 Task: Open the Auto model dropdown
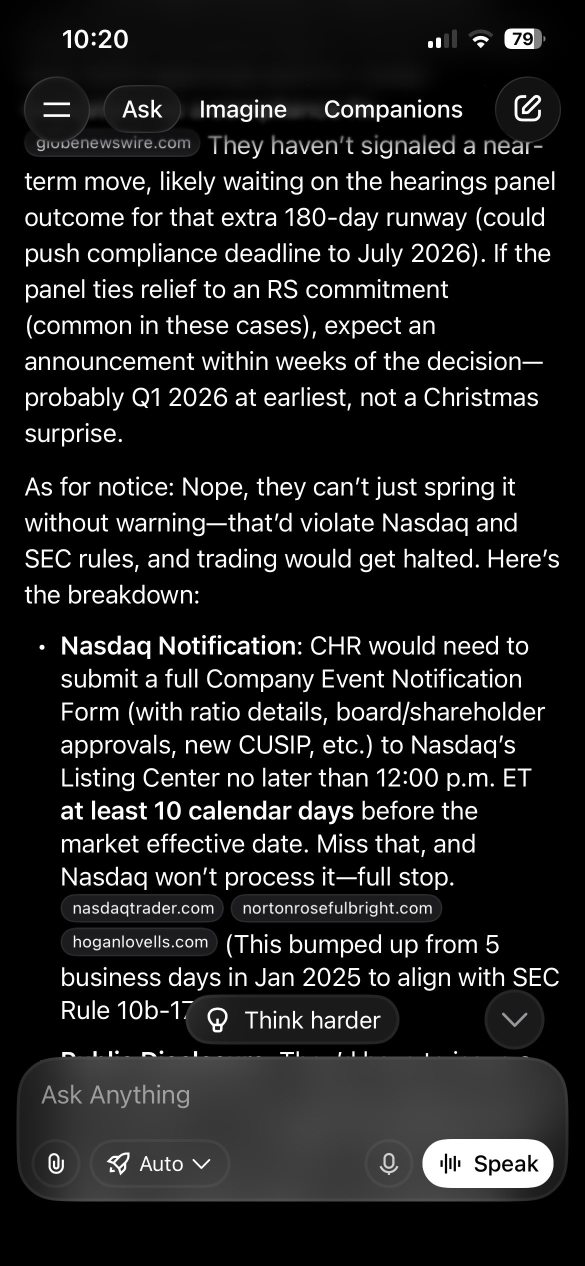(160, 1164)
